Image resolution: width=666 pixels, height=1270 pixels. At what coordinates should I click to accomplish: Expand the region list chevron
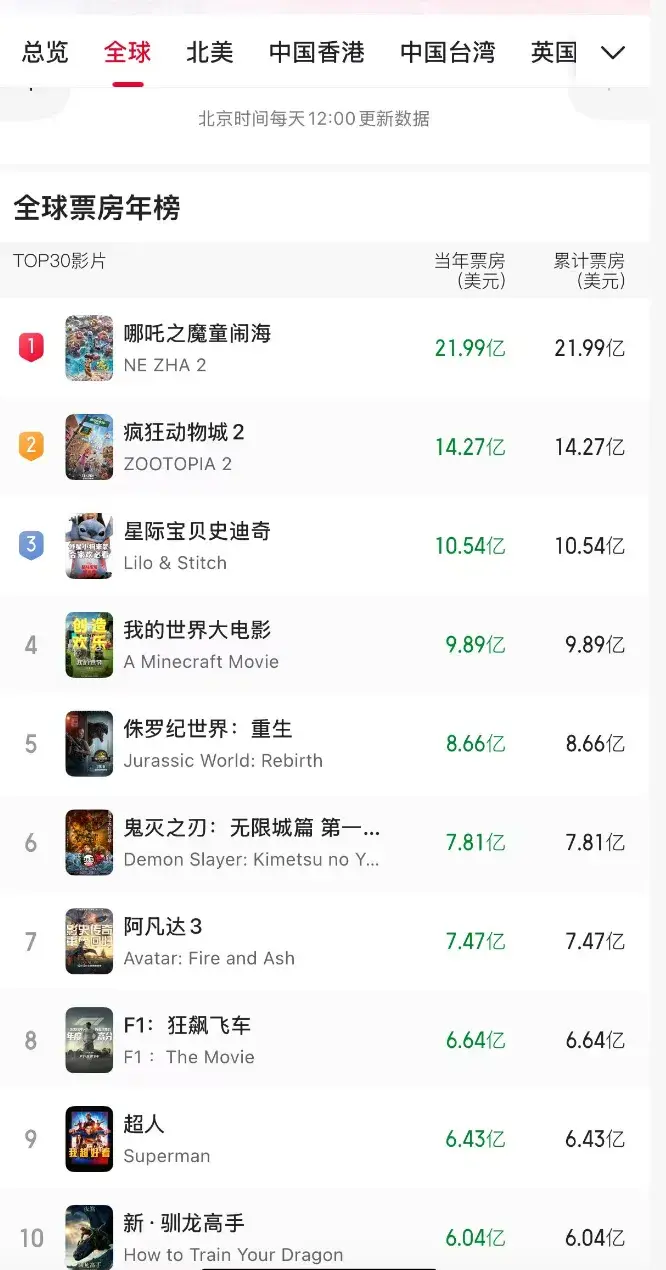click(613, 52)
